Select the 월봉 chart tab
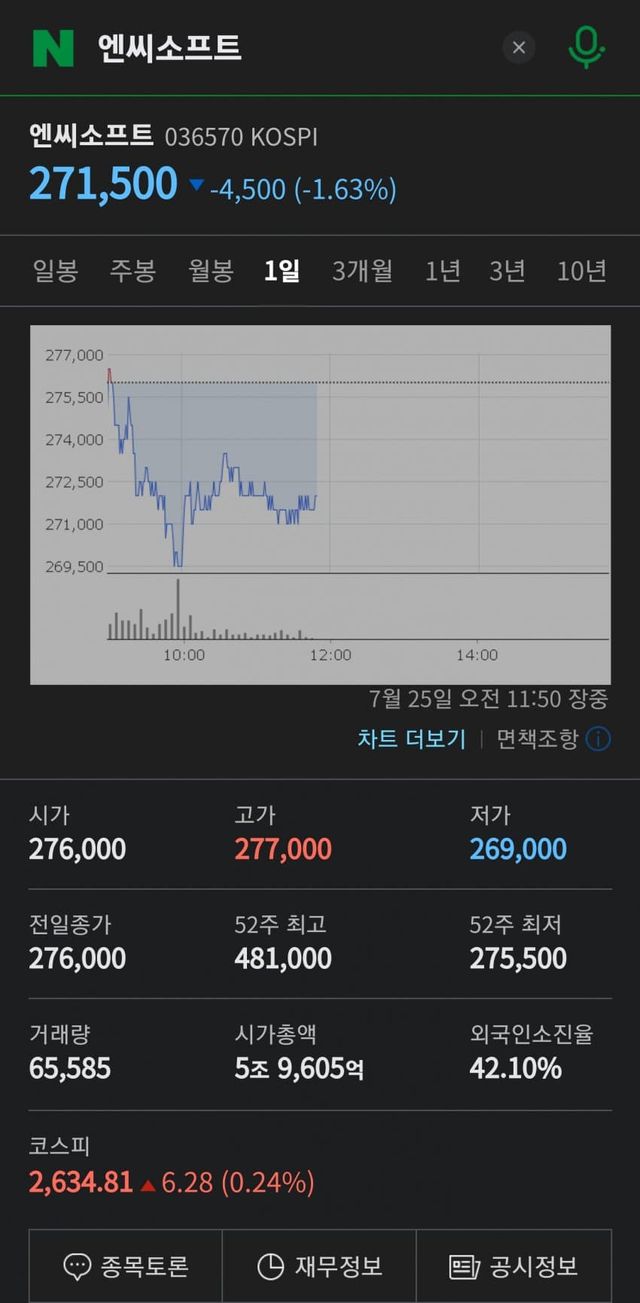The image size is (640, 1303). pyautogui.click(x=211, y=271)
